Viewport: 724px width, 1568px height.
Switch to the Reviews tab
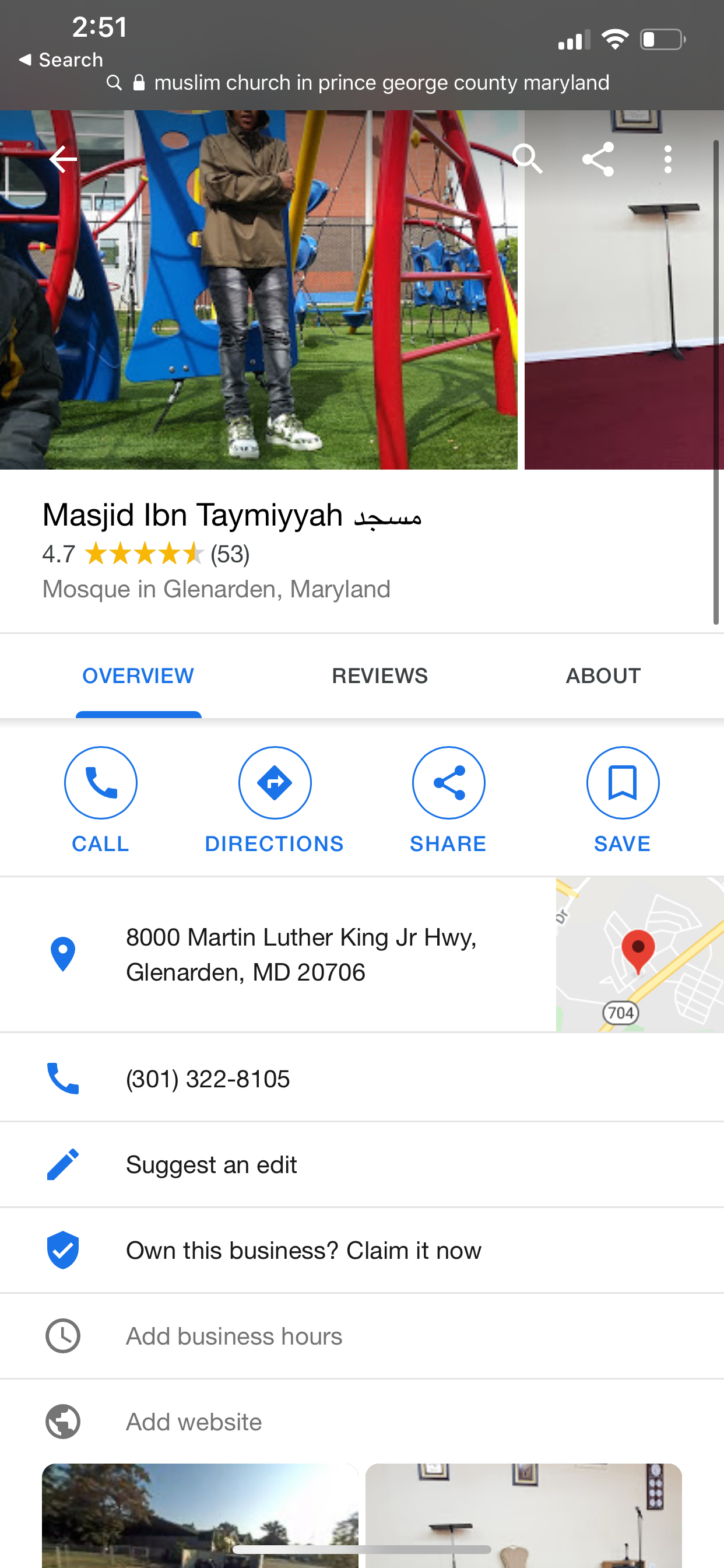tap(379, 675)
